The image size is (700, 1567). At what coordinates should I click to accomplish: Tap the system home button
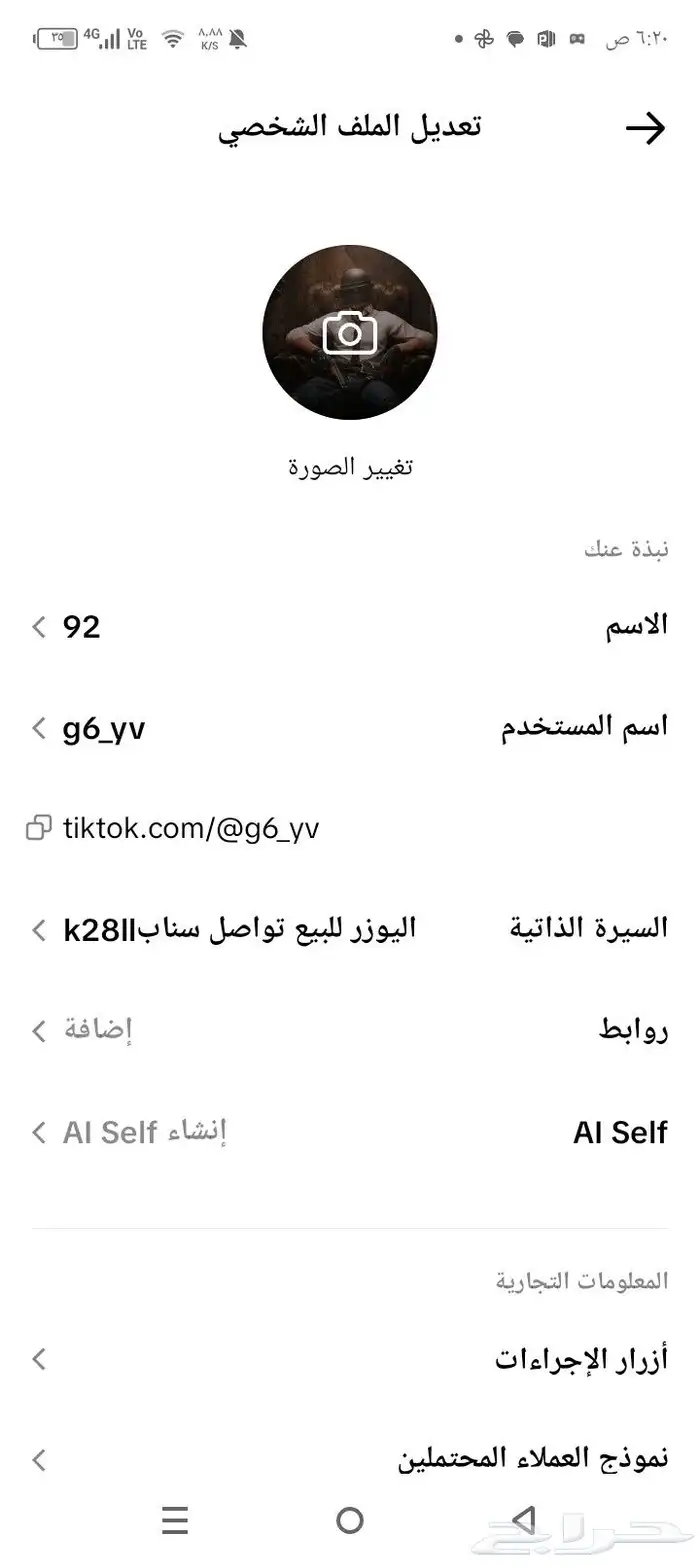[349, 1520]
